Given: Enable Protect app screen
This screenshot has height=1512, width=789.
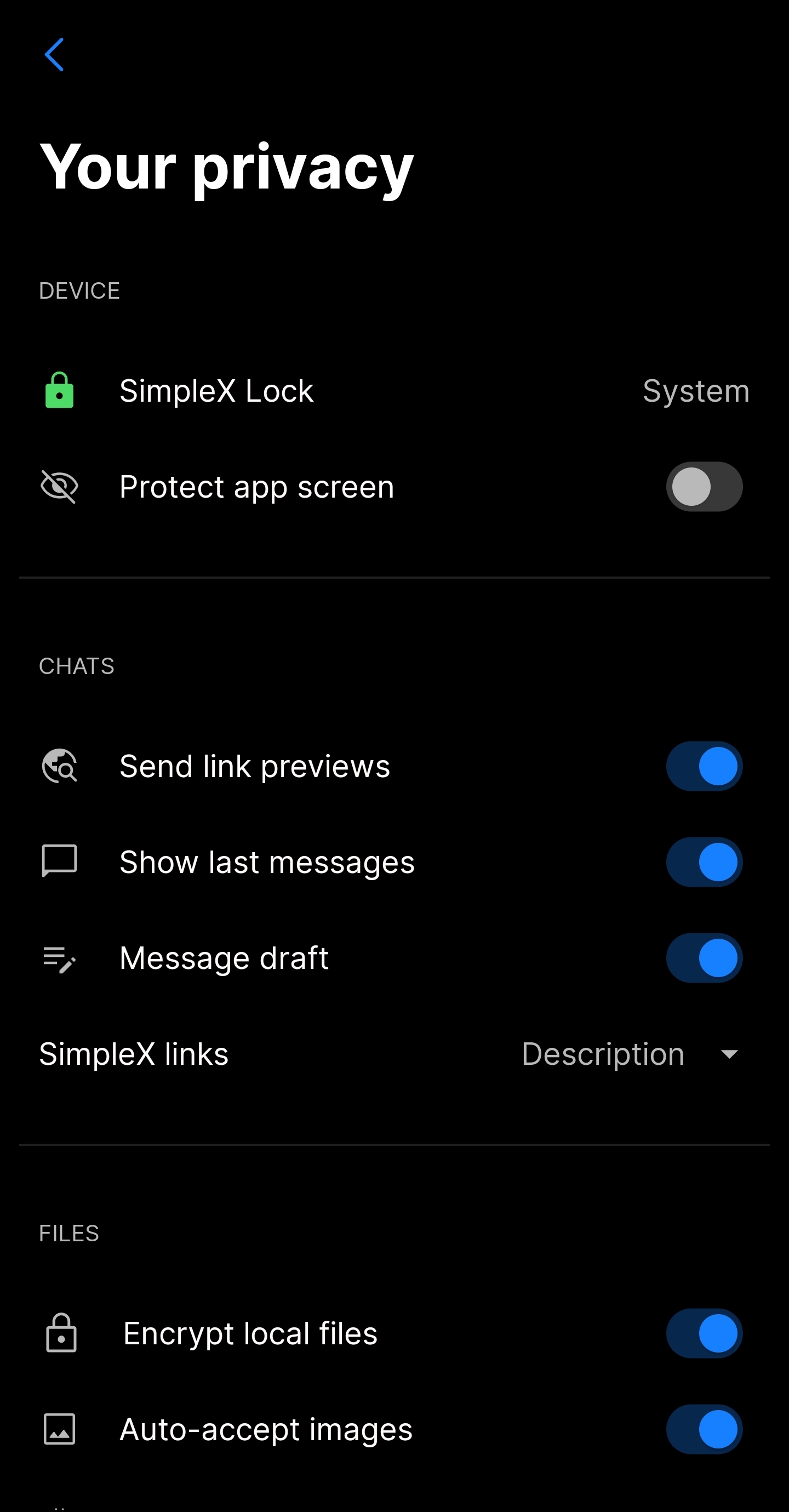Looking at the screenshot, I should click(x=704, y=487).
